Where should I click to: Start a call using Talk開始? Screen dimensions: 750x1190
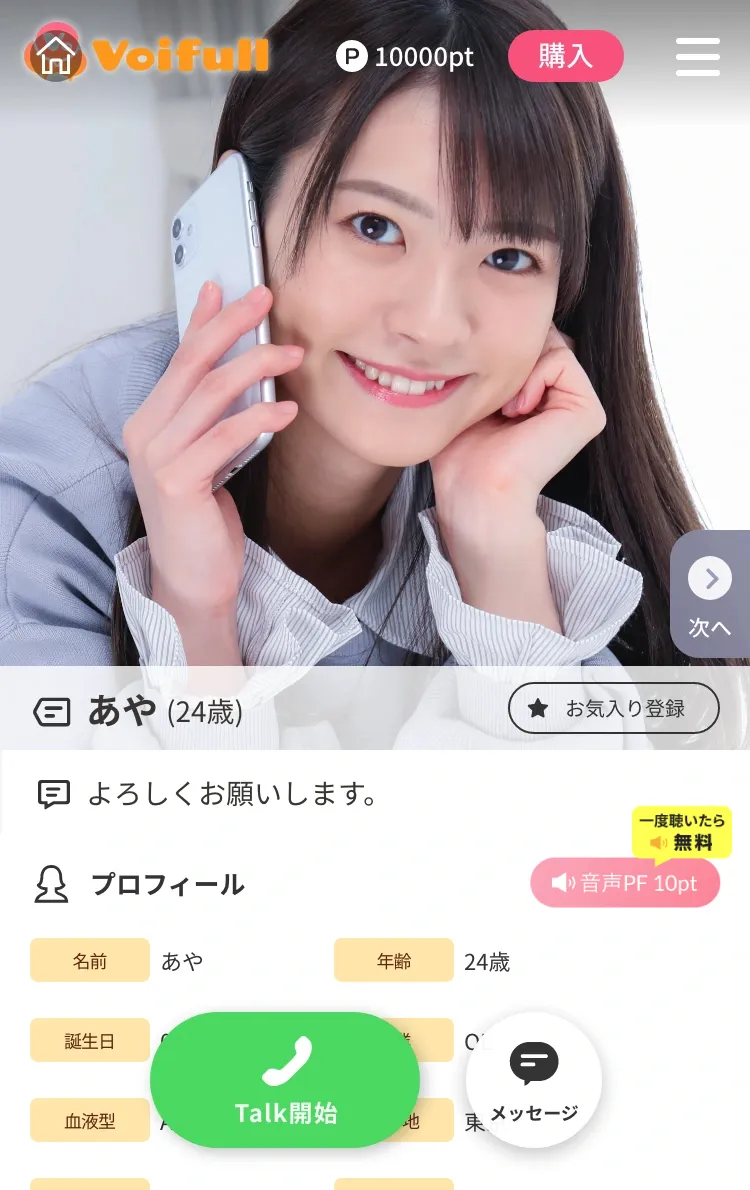pyautogui.click(x=284, y=1080)
